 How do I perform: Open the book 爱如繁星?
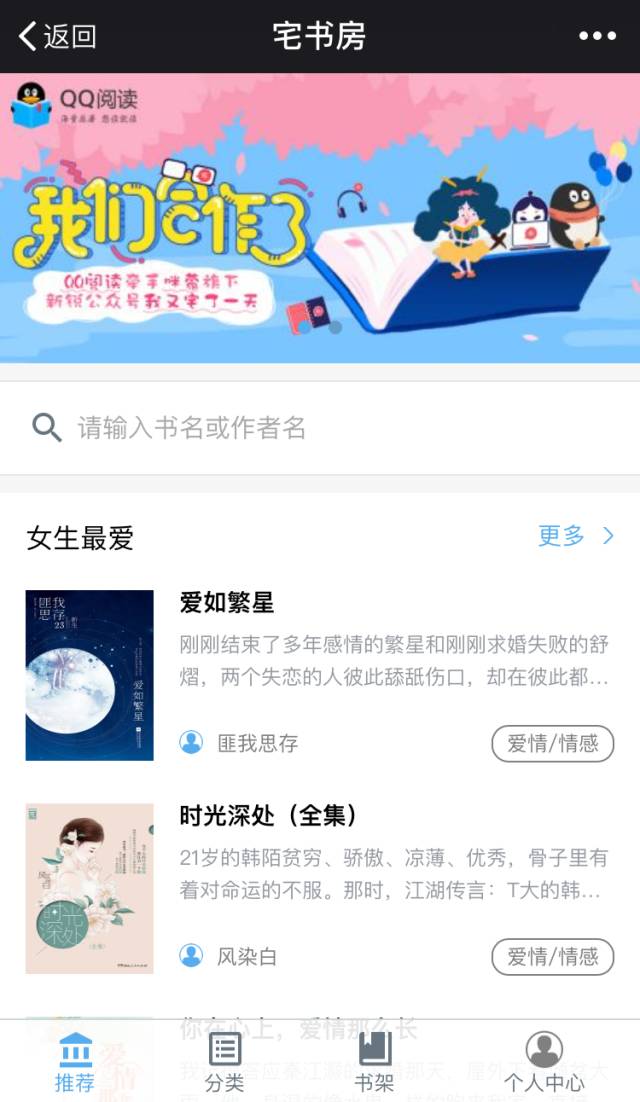227,602
